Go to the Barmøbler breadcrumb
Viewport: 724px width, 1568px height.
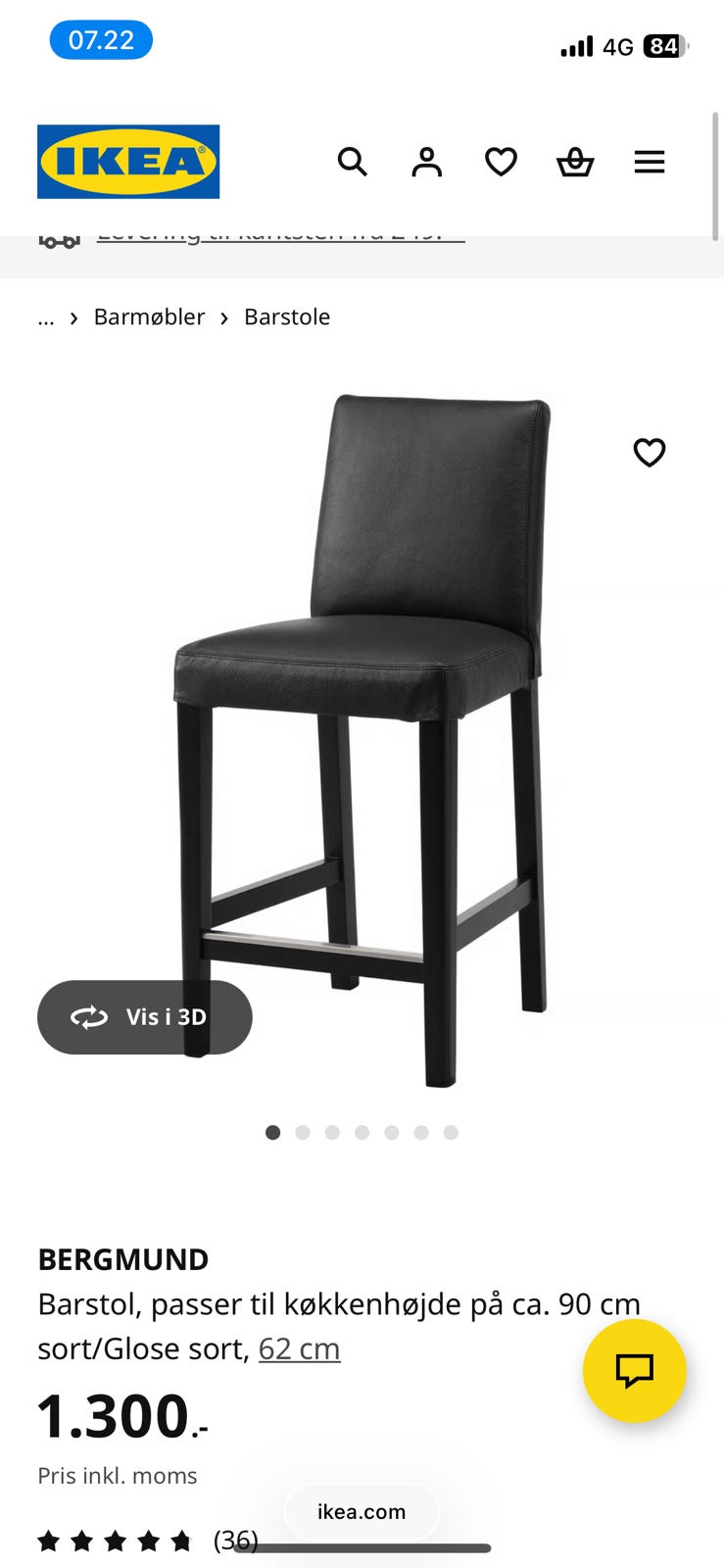pyautogui.click(x=149, y=318)
